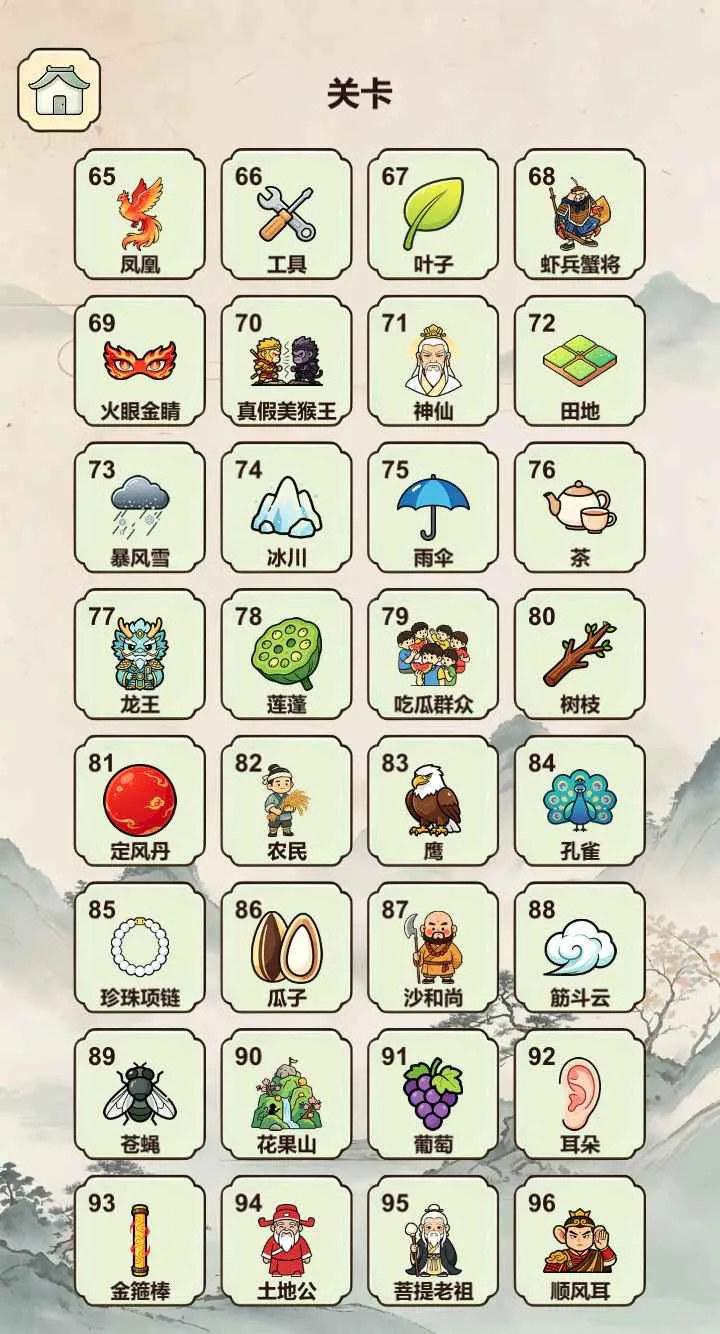Open level 68 虾兵蟹将
720x1334 pixels.
point(580,214)
